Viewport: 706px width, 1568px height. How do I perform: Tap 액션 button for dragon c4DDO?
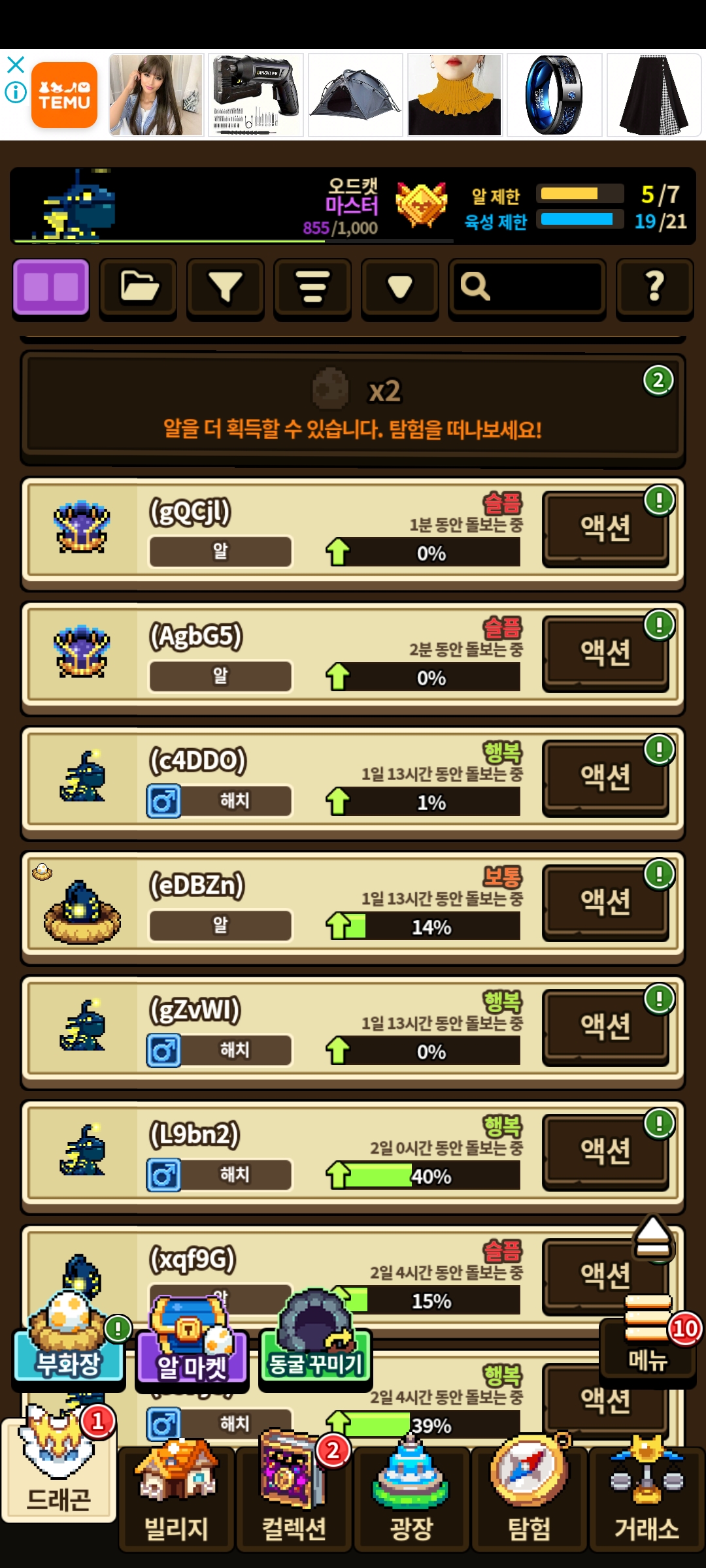(605, 777)
